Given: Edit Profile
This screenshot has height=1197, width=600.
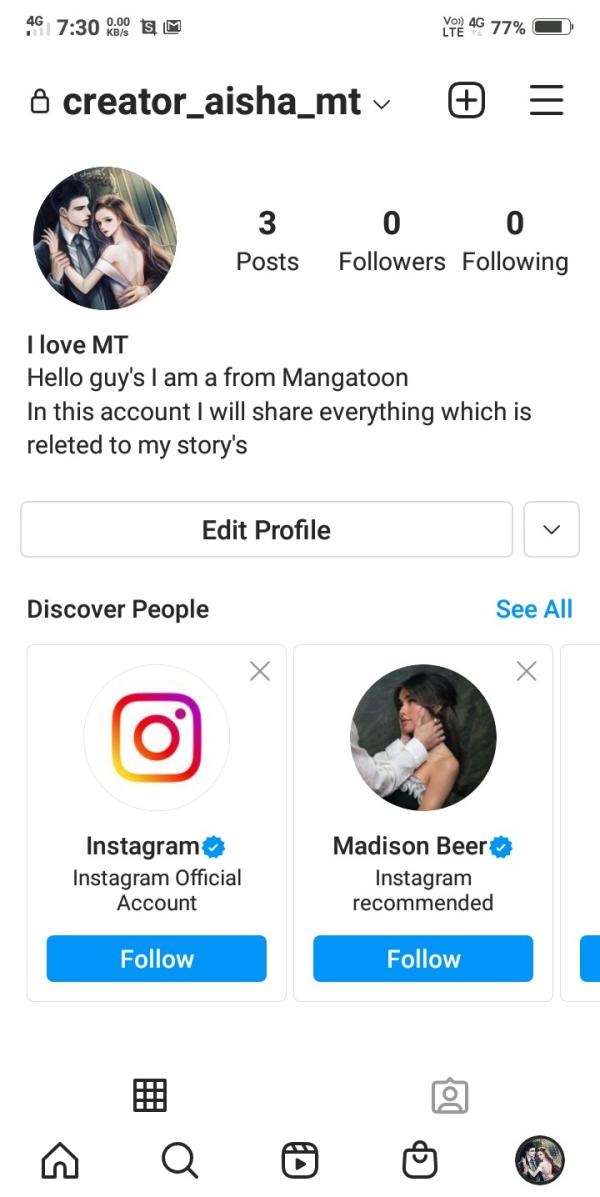Looking at the screenshot, I should click(x=266, y=529).
